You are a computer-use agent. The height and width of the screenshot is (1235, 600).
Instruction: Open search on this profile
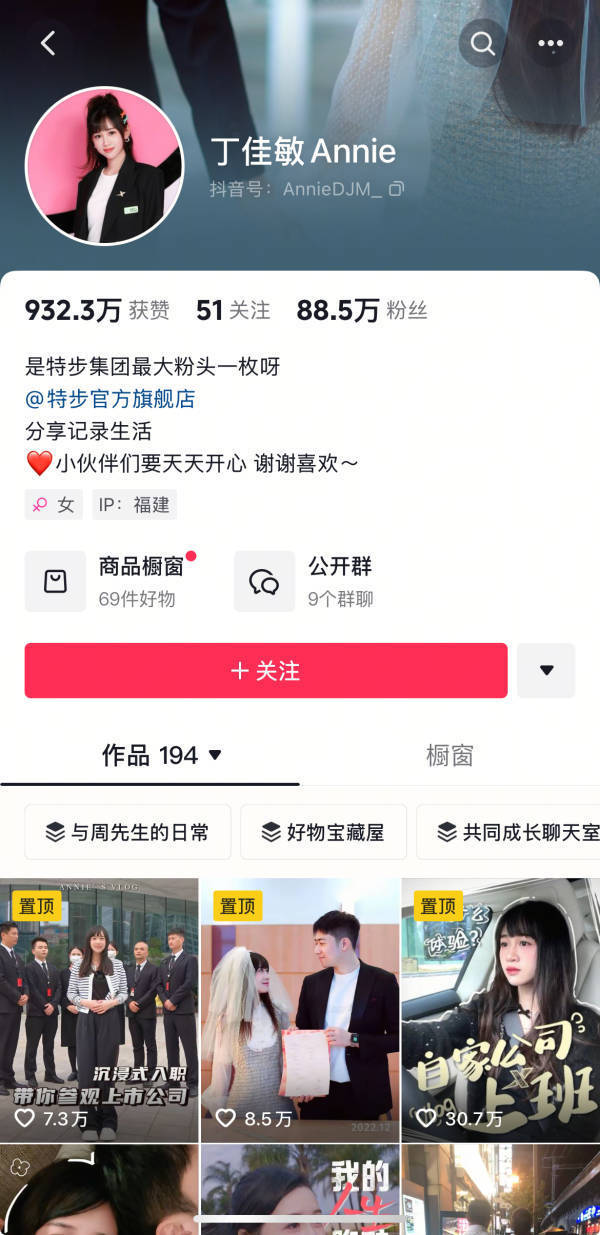[x=483, y=43]
